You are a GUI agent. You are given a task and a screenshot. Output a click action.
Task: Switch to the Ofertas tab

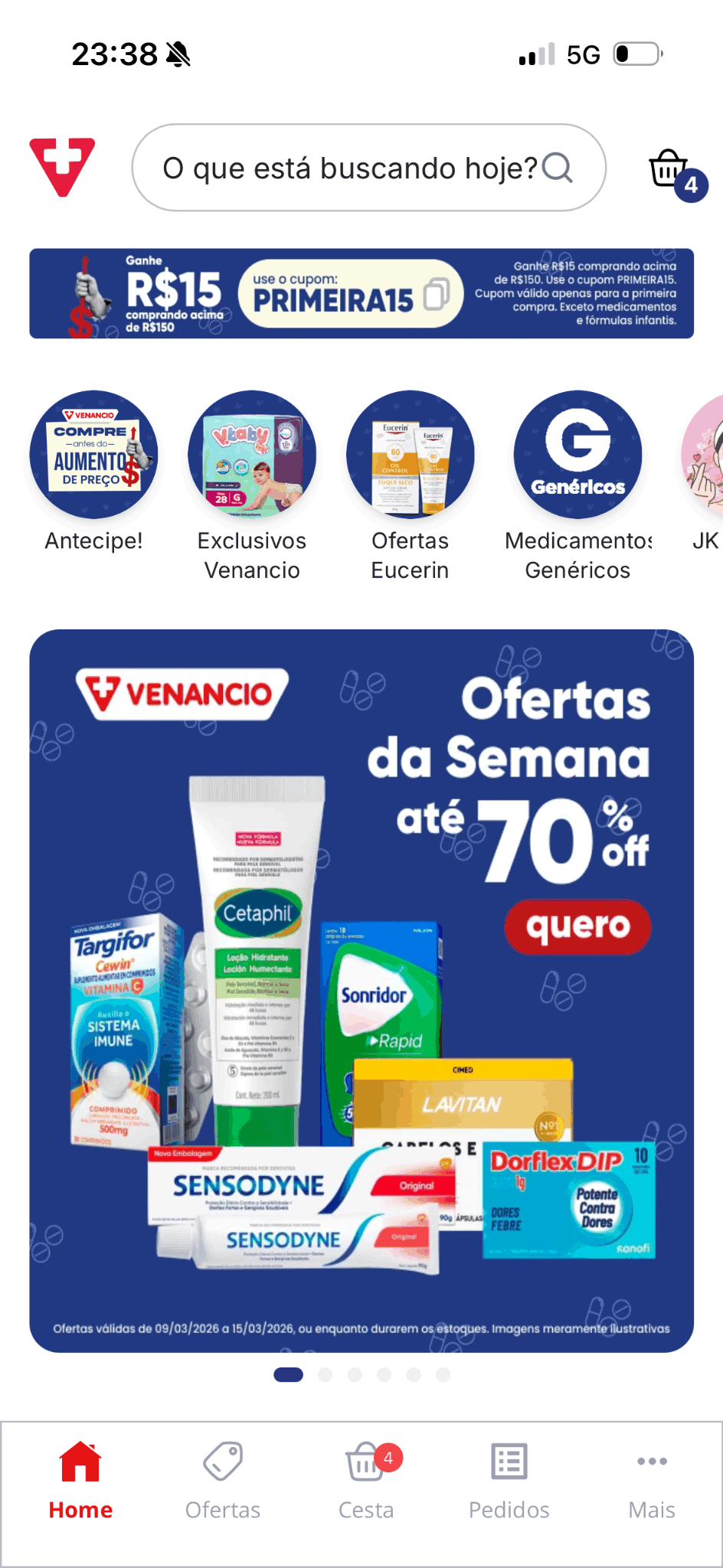point(223,1479)
